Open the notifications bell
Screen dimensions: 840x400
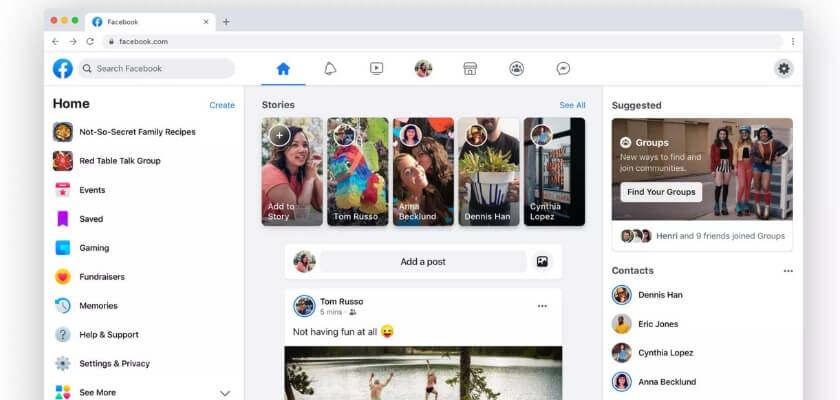(x=330, y=69)
